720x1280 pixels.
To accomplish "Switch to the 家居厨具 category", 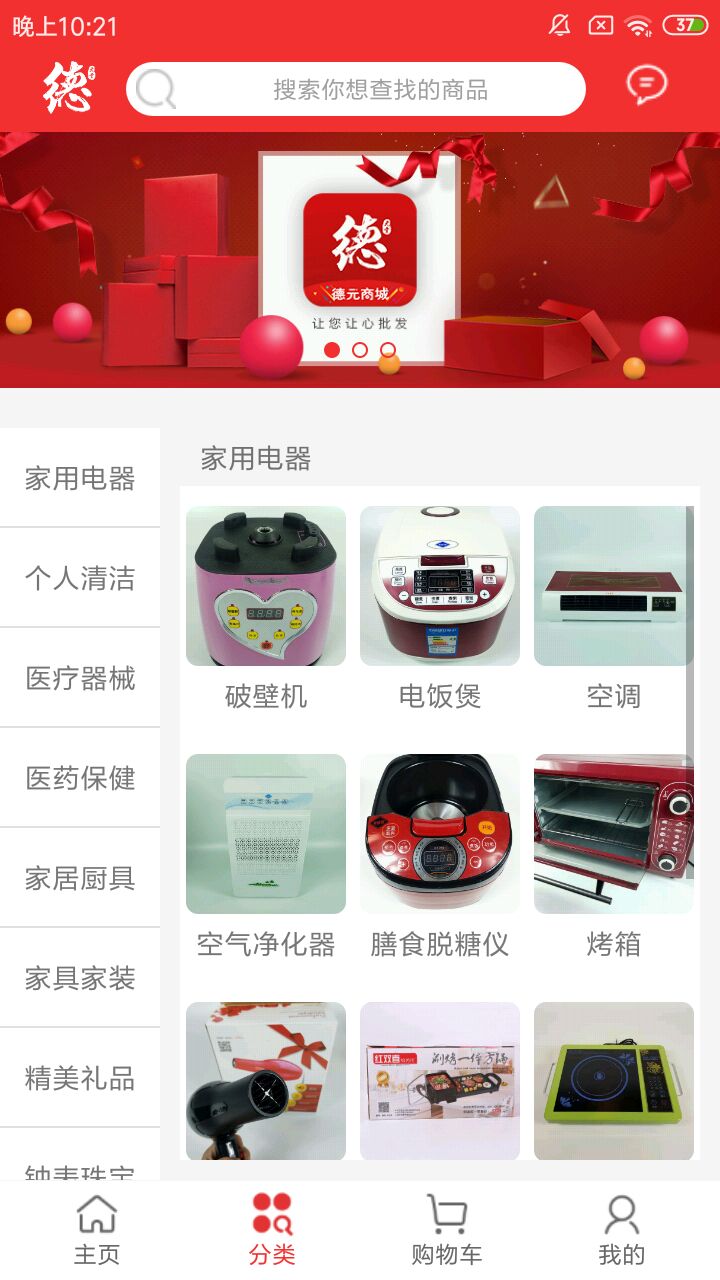I will (80, 879).
